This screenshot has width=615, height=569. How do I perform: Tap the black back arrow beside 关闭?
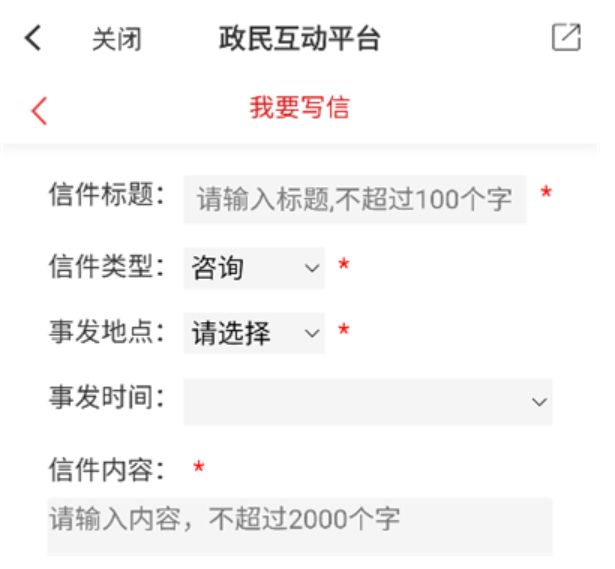[34, 39]
